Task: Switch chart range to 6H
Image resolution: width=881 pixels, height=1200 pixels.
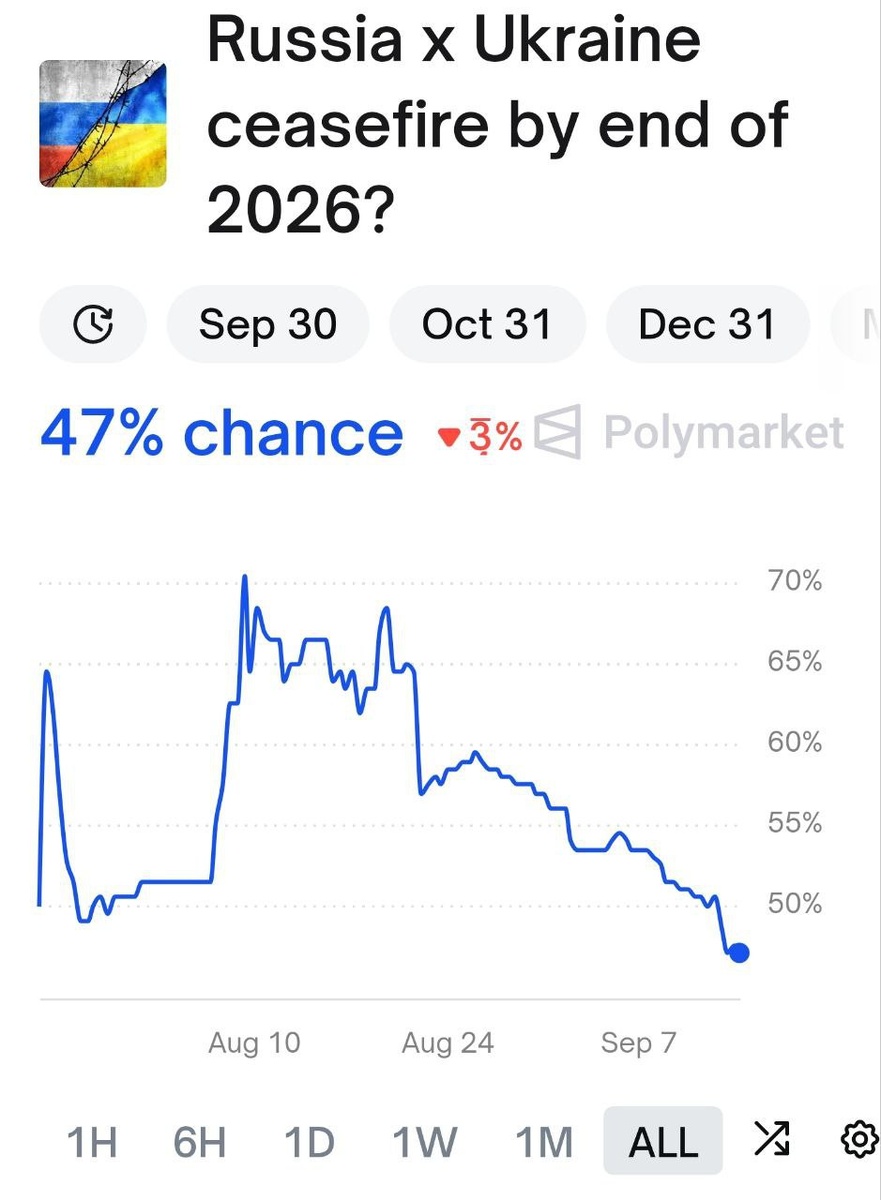Action: pyautogui.click(x=200, y=1141)
